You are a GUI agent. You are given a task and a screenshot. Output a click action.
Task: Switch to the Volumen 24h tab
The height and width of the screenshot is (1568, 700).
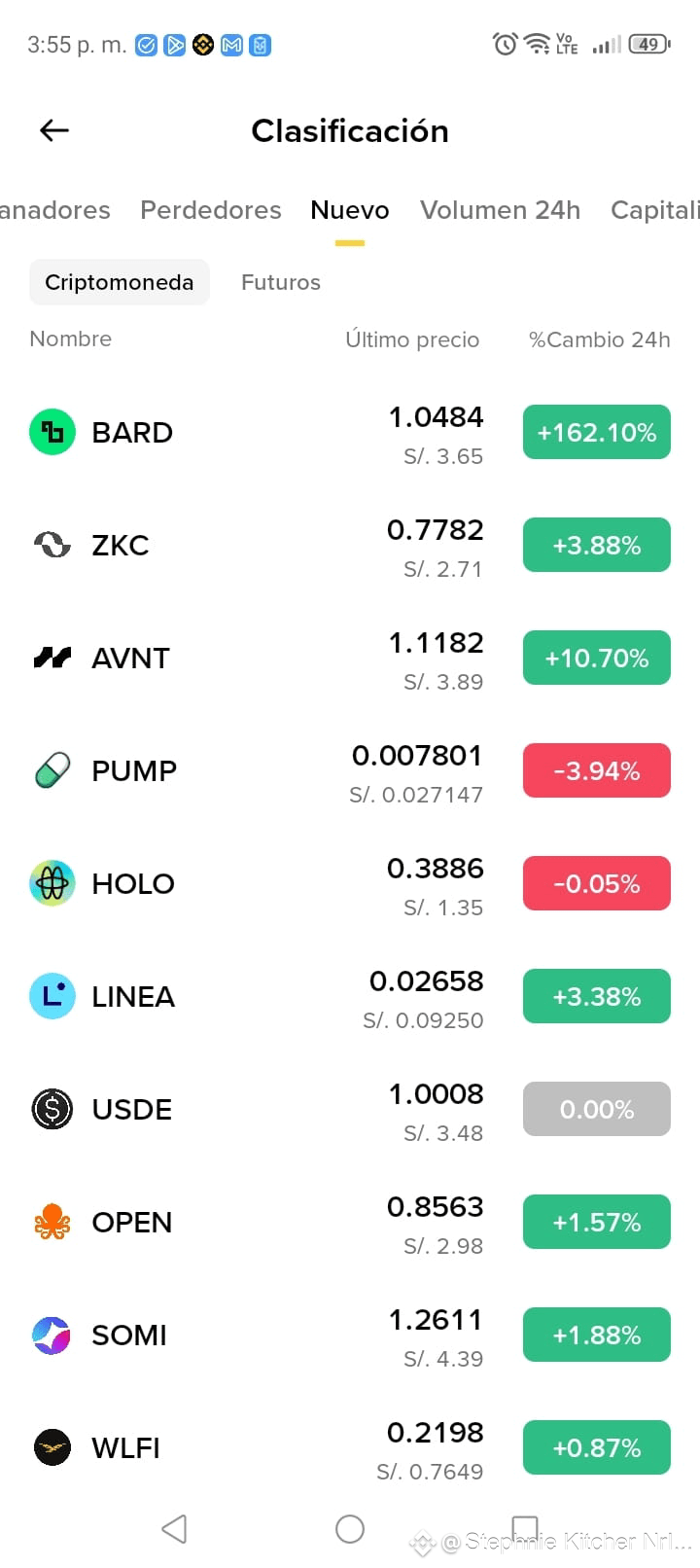500,210
